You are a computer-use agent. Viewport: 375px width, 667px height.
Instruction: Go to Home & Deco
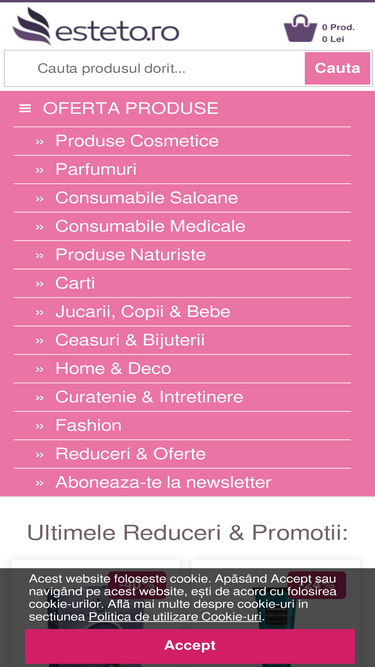182,368
